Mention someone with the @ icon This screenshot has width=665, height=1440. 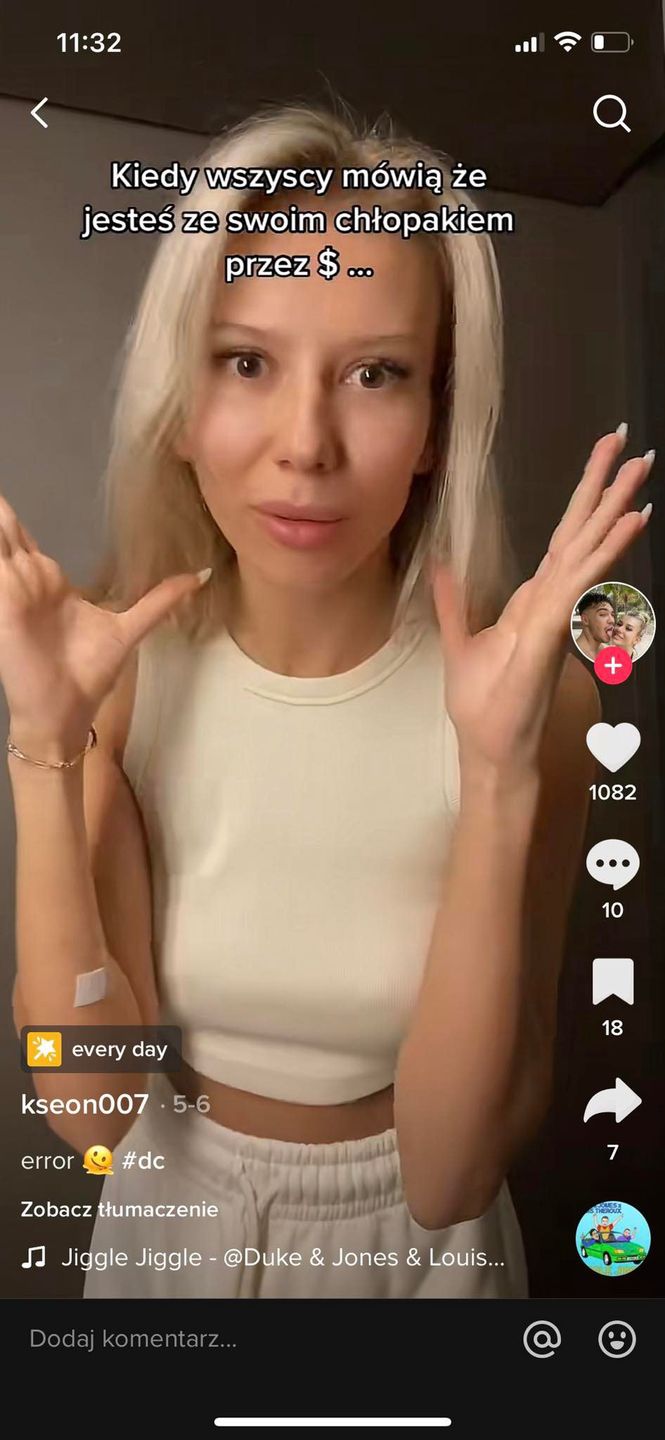(x=541, y=1339)
